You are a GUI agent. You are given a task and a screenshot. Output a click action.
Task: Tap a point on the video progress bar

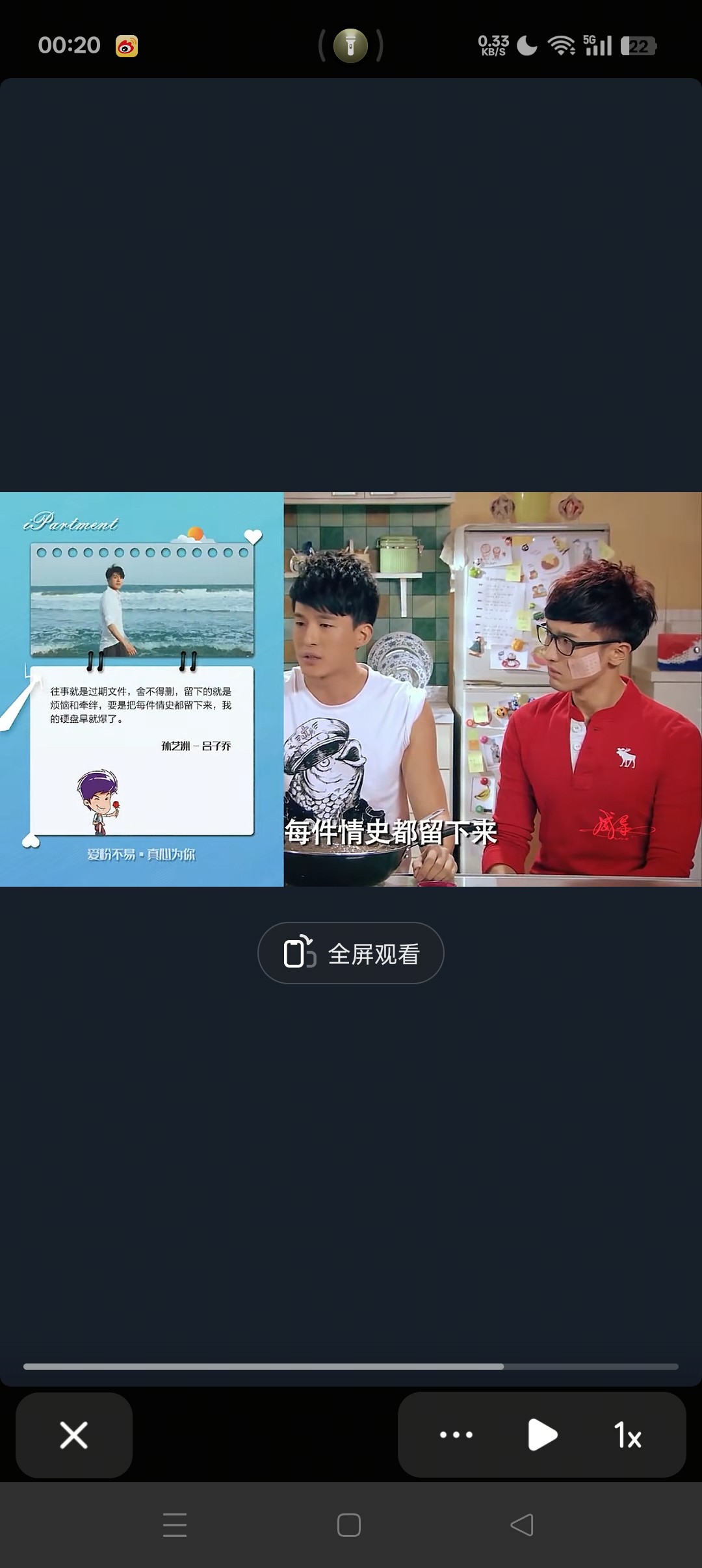351,1366
